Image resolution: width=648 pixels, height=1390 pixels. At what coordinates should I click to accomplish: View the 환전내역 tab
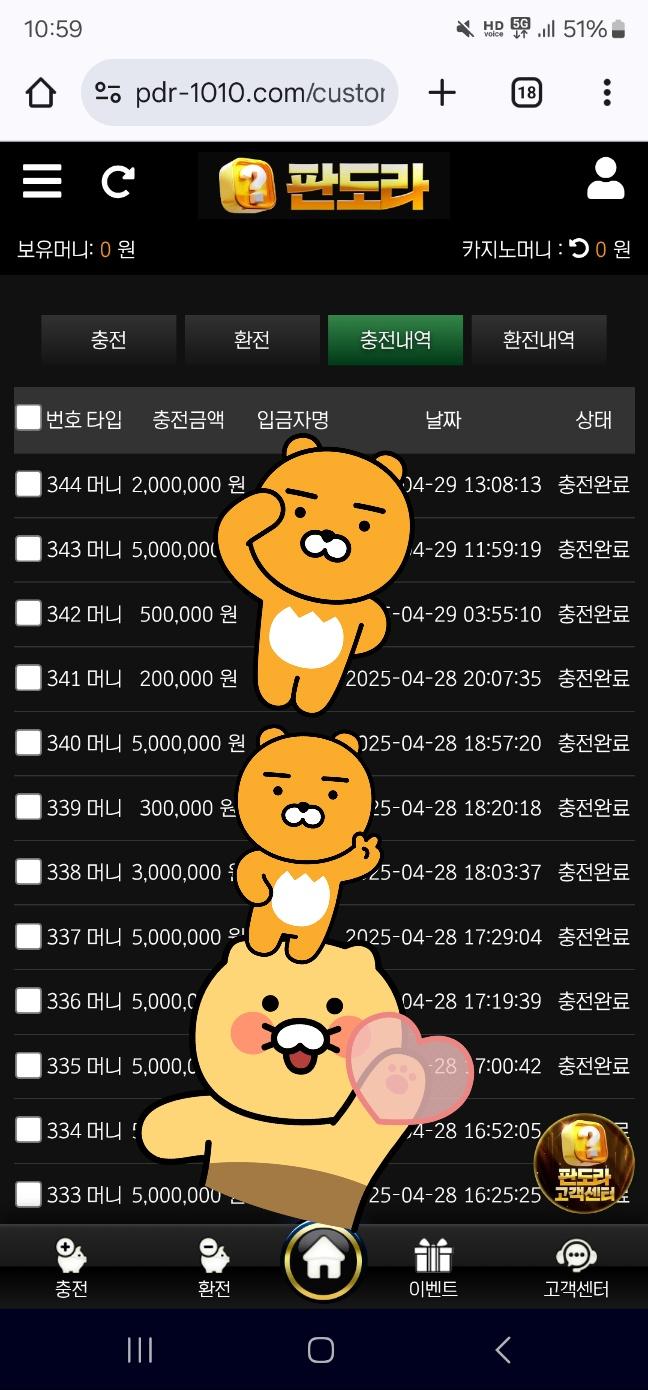click(x=538, y=340)
